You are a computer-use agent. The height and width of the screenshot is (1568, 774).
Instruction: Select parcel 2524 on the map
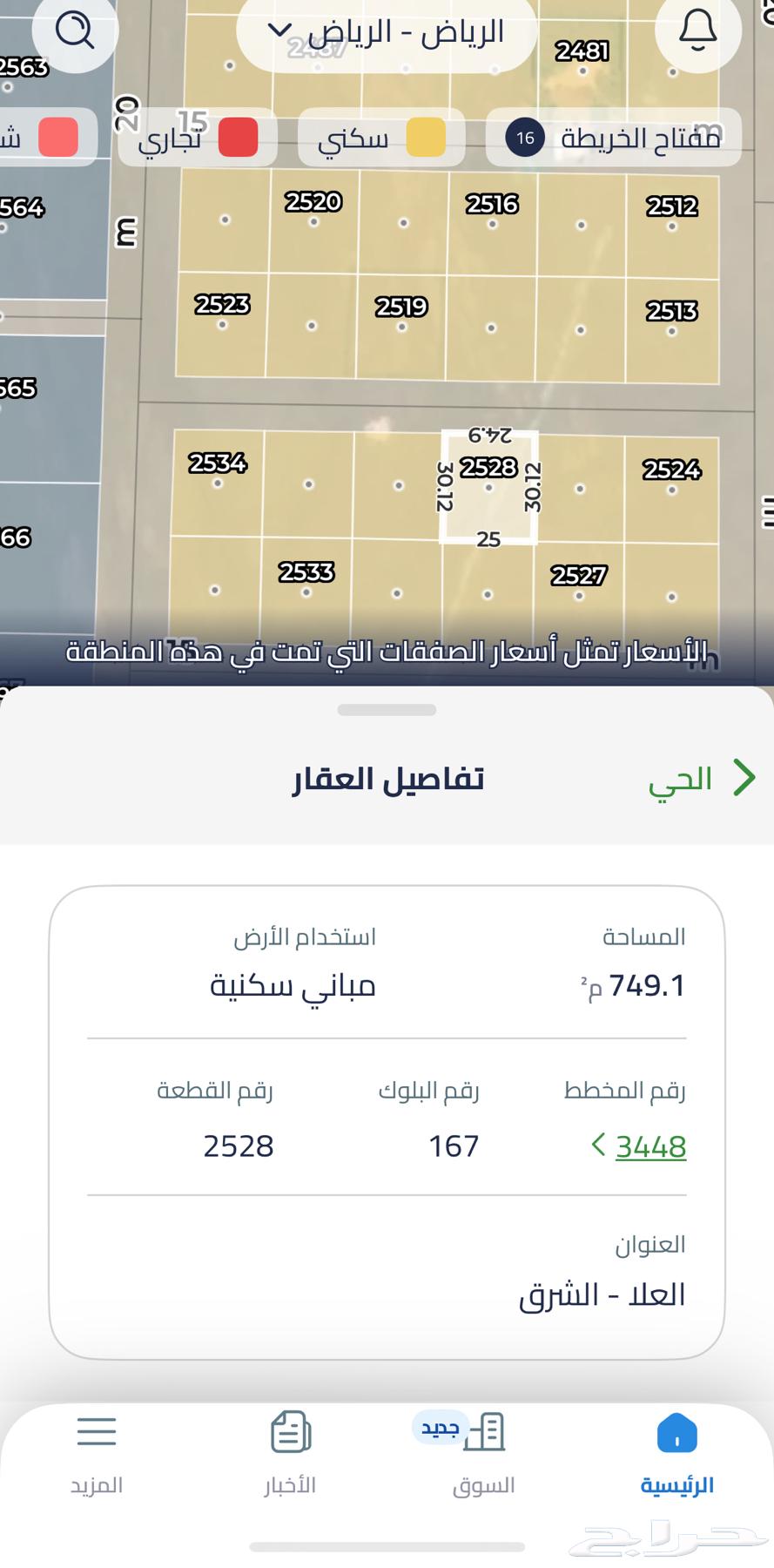(671, 482)
